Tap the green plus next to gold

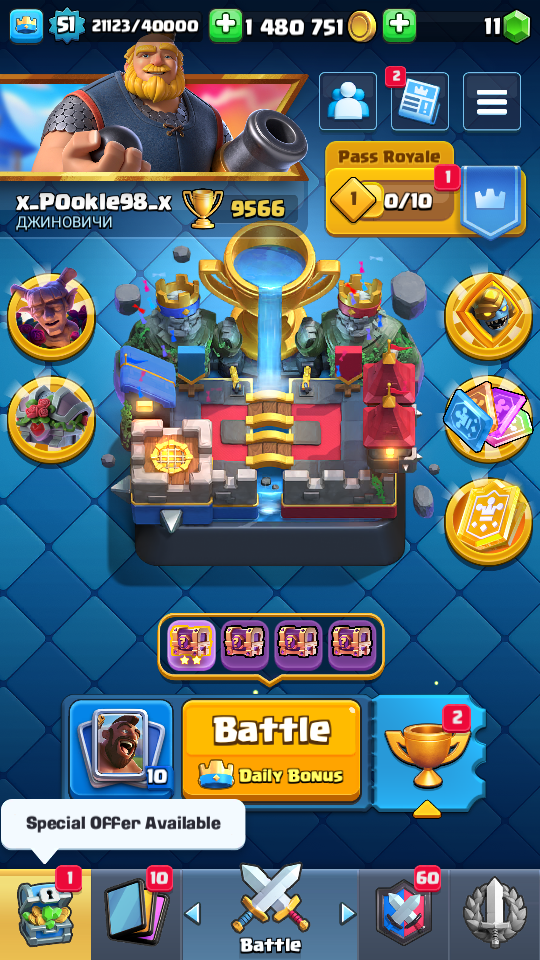399,26
